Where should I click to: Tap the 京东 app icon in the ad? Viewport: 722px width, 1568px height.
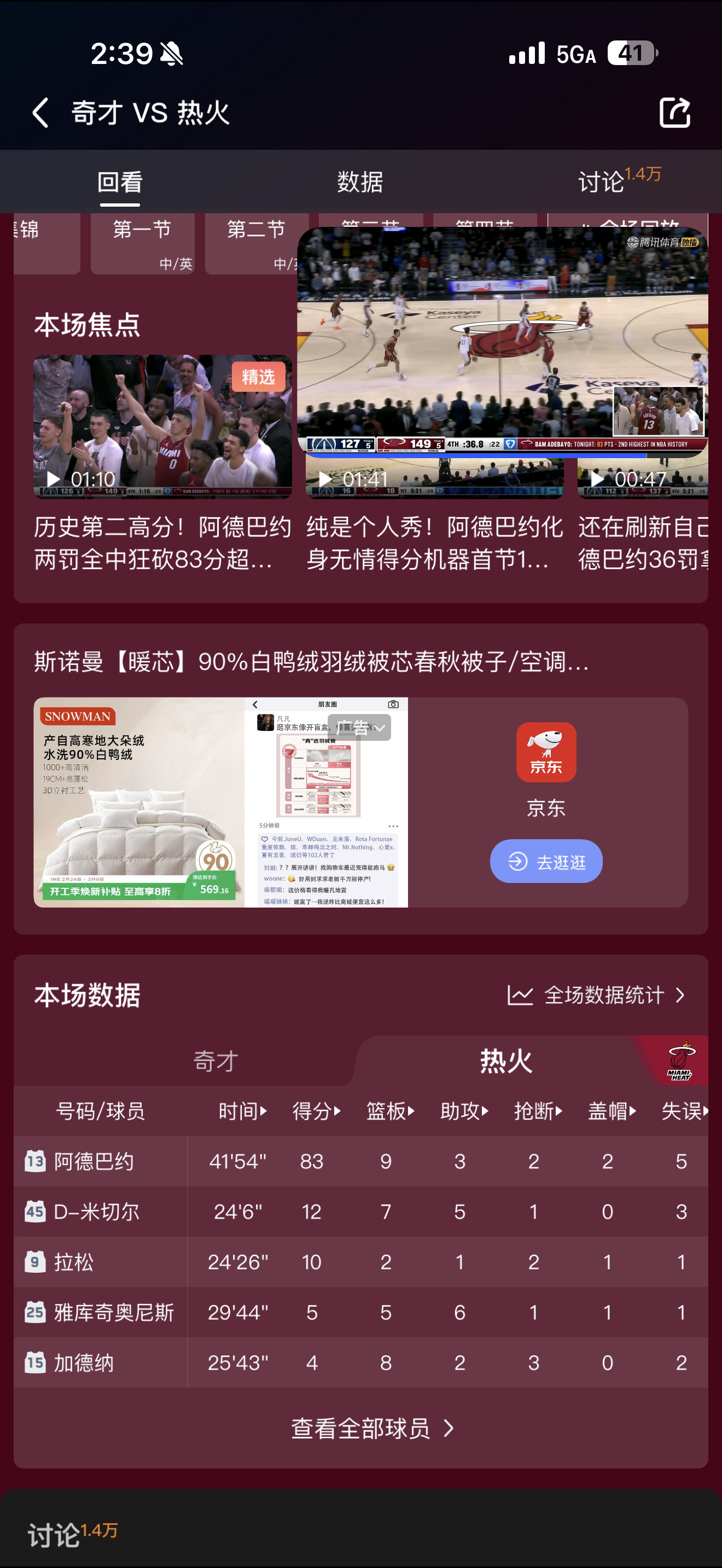546,752
